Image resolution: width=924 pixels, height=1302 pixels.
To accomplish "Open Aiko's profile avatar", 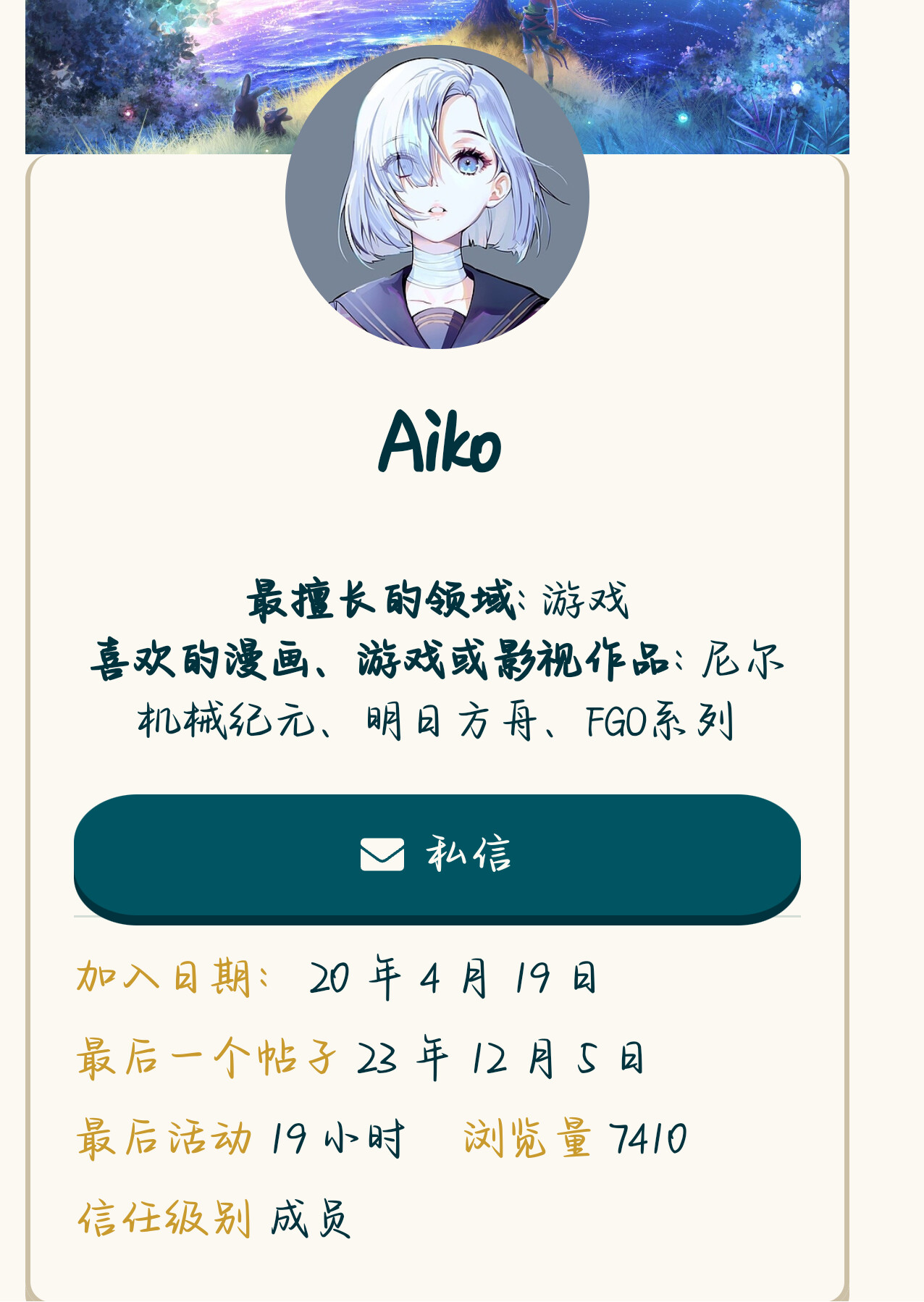I will click(x=437, y=197).
